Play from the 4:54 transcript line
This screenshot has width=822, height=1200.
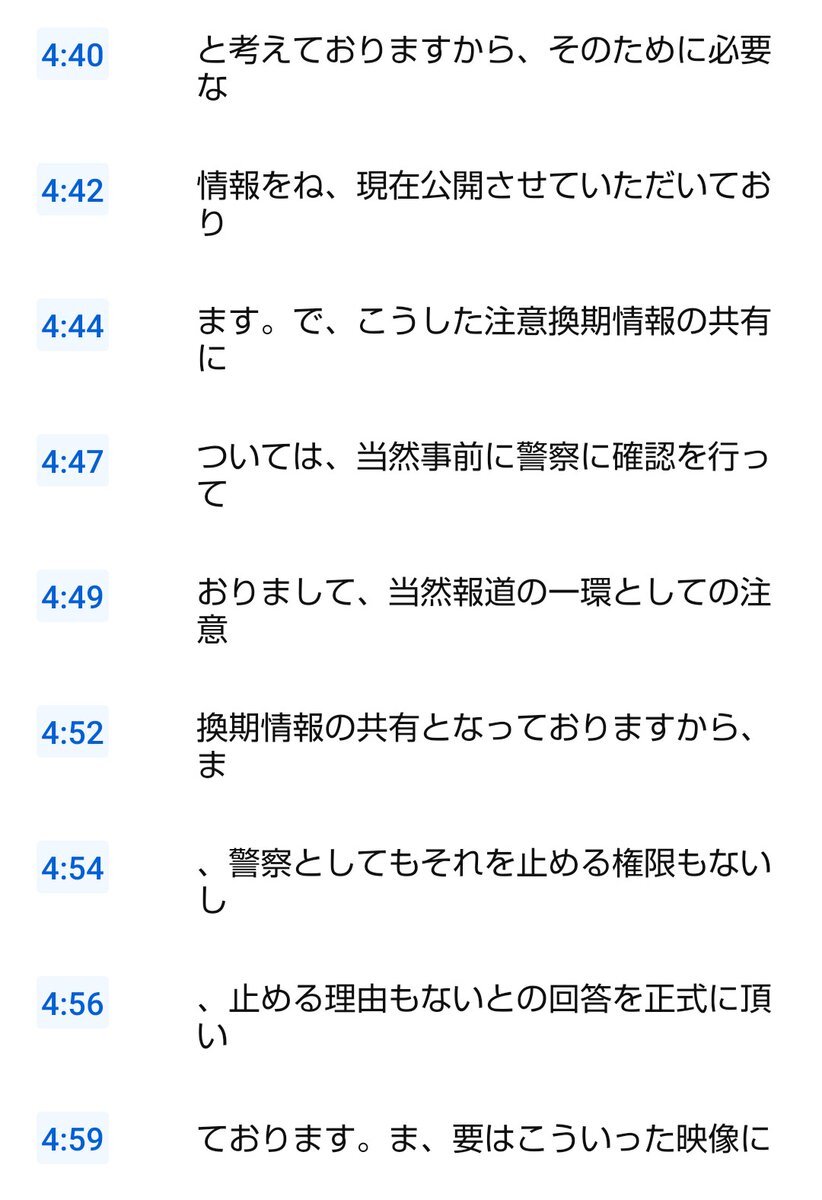coord(73,868)
